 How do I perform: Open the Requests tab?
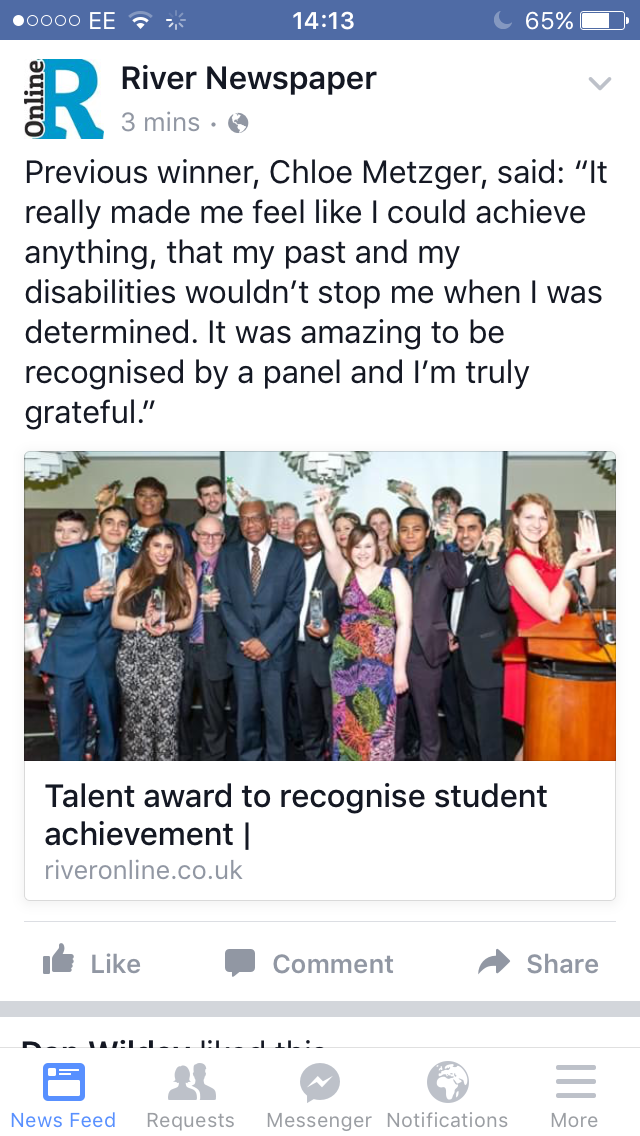click(190, 1095)
